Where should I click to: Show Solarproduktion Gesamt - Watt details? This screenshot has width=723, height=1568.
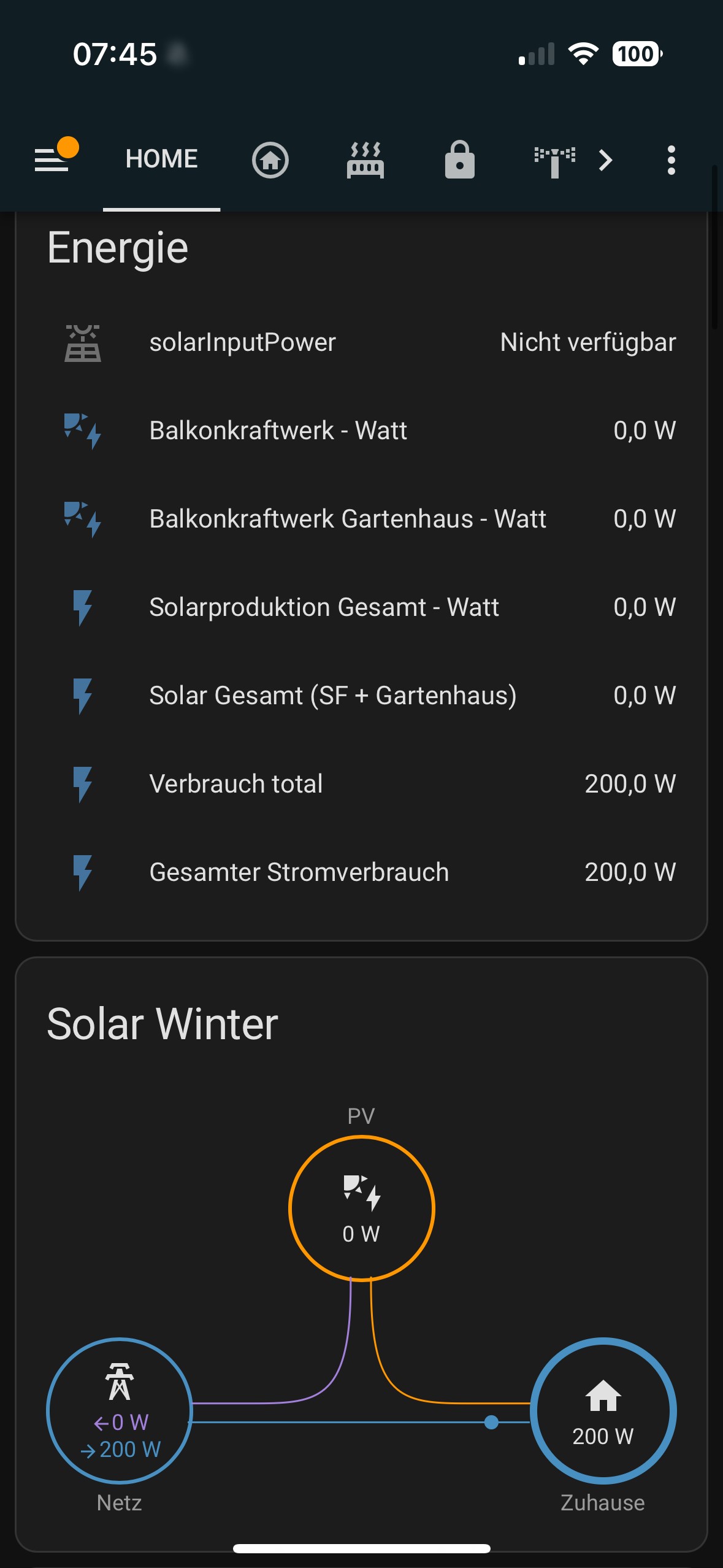tap(361, 607)
